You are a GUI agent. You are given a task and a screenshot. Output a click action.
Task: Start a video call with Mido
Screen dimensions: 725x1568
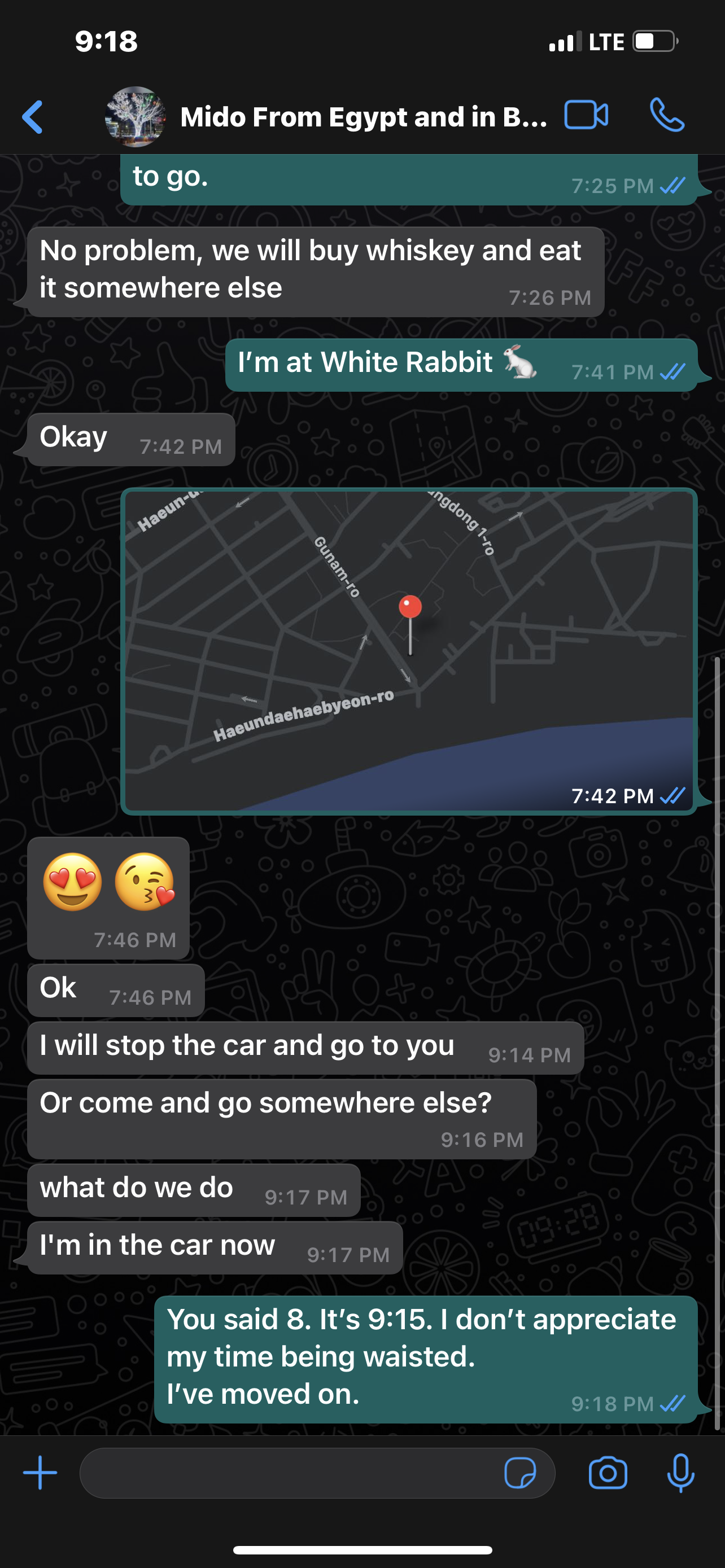pos(586,115)
